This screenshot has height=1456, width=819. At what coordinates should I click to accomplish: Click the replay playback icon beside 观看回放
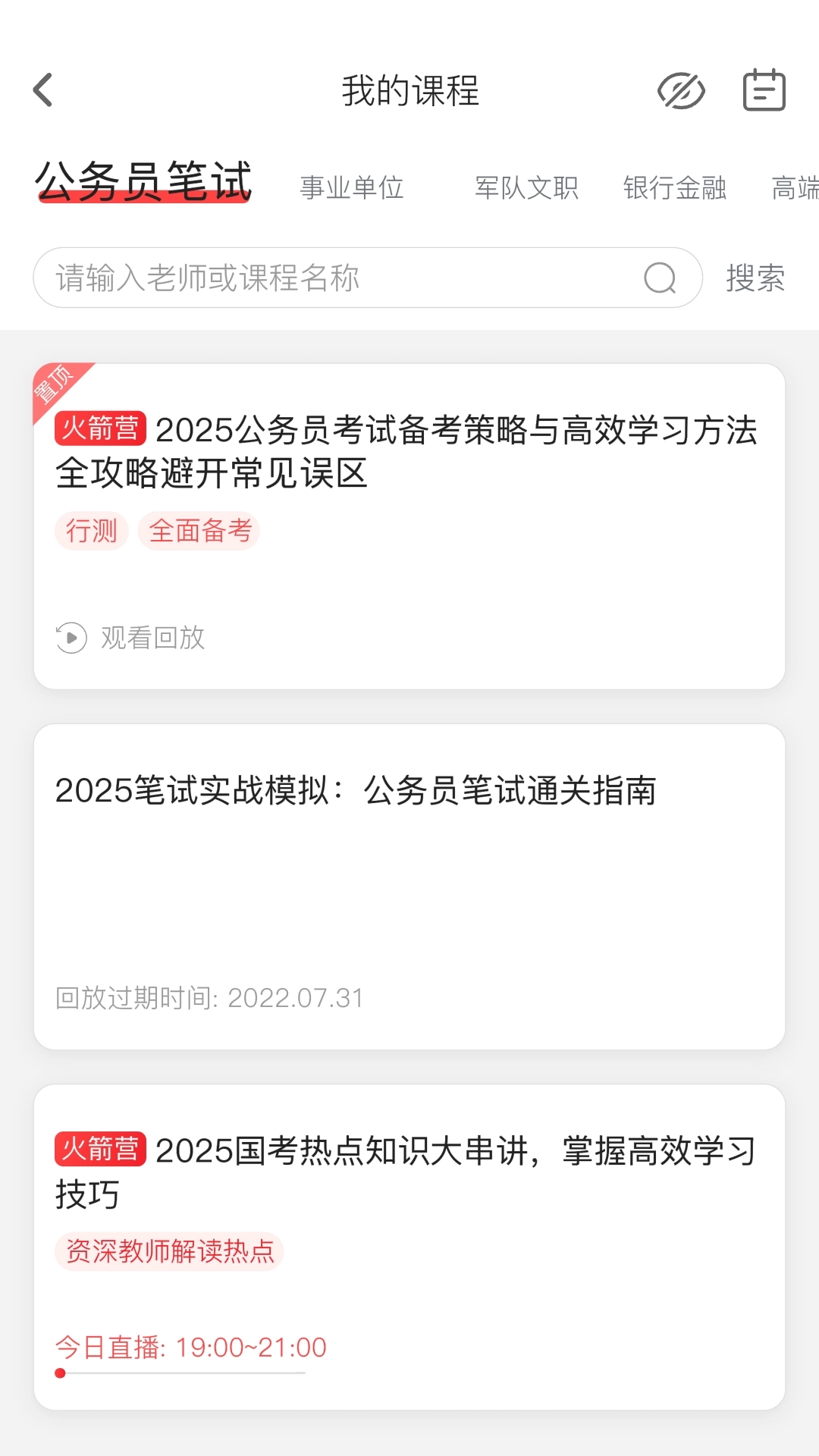[70, 638]
